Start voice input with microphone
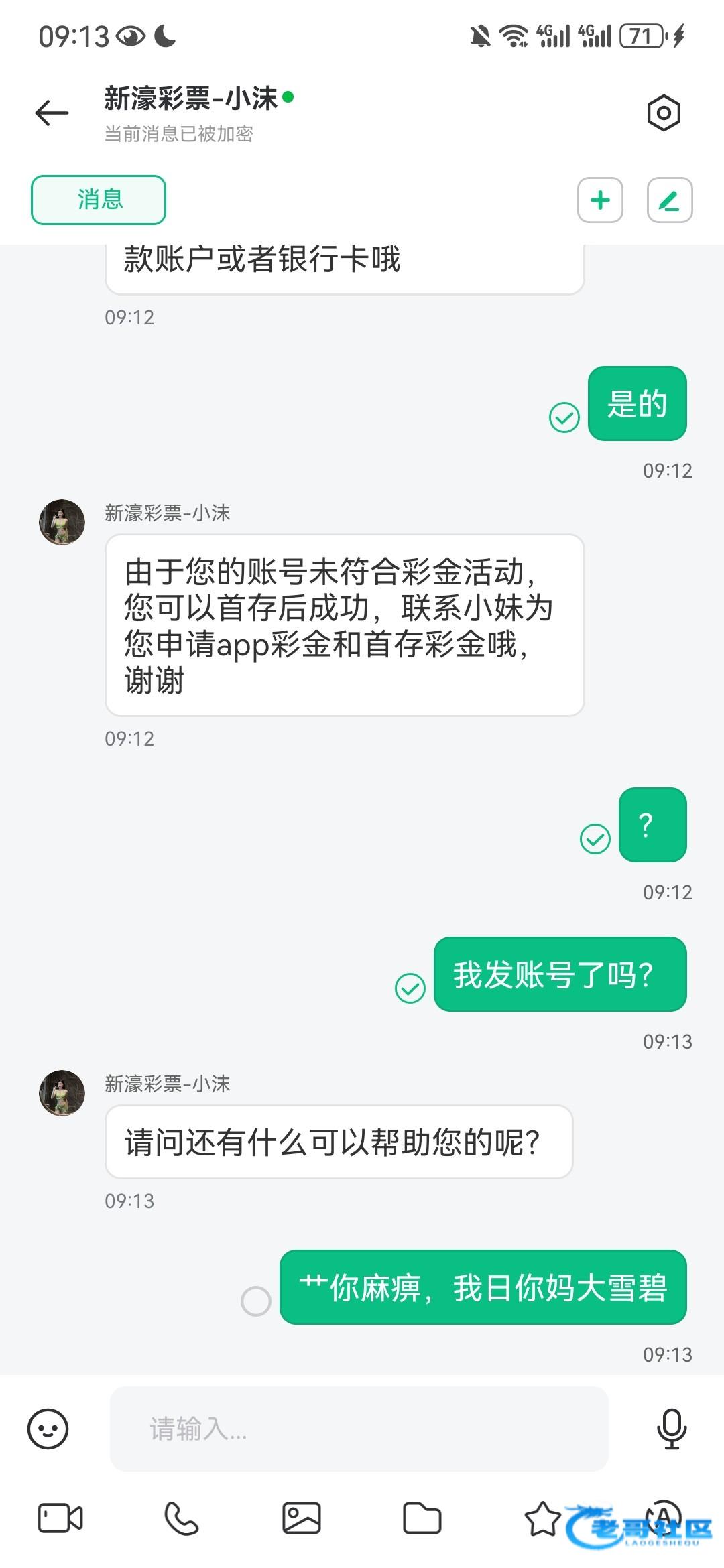The height and width of the screenshot is (1568, 724). click(671, 1429)
